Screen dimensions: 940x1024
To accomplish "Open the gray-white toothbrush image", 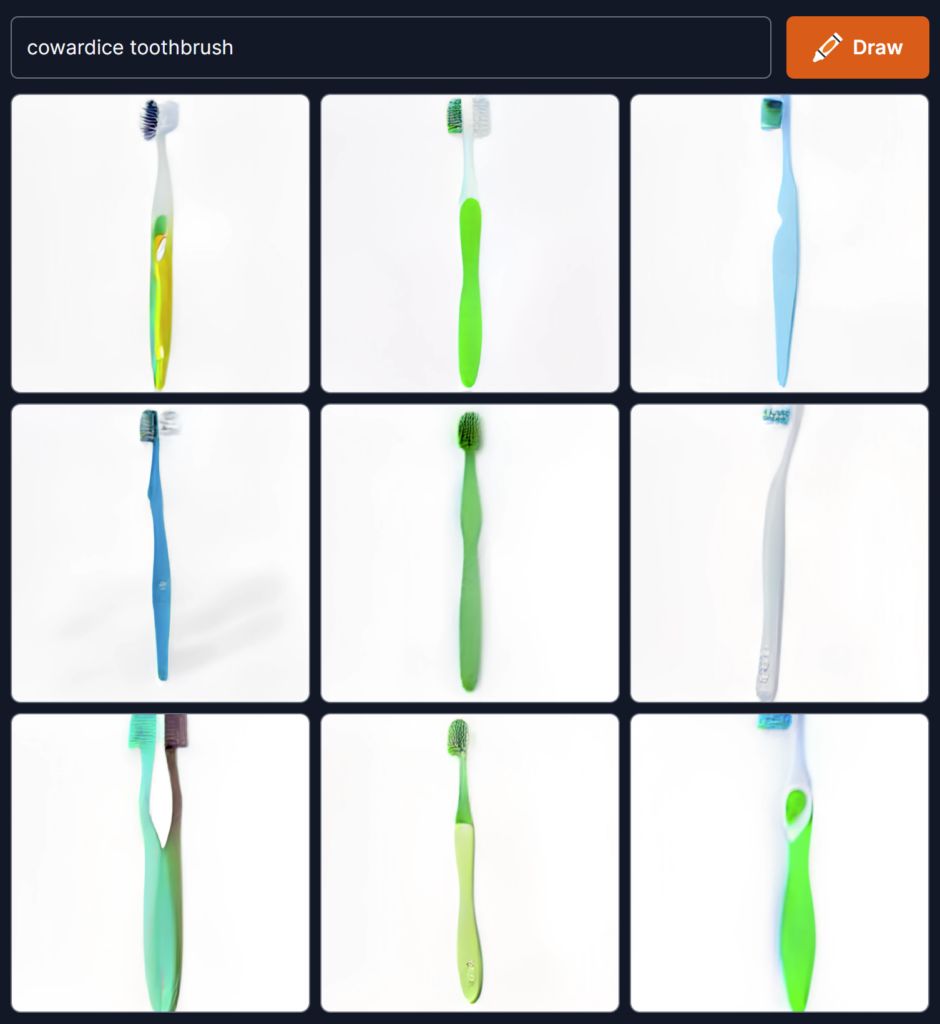I will click(x=779, y=553).
